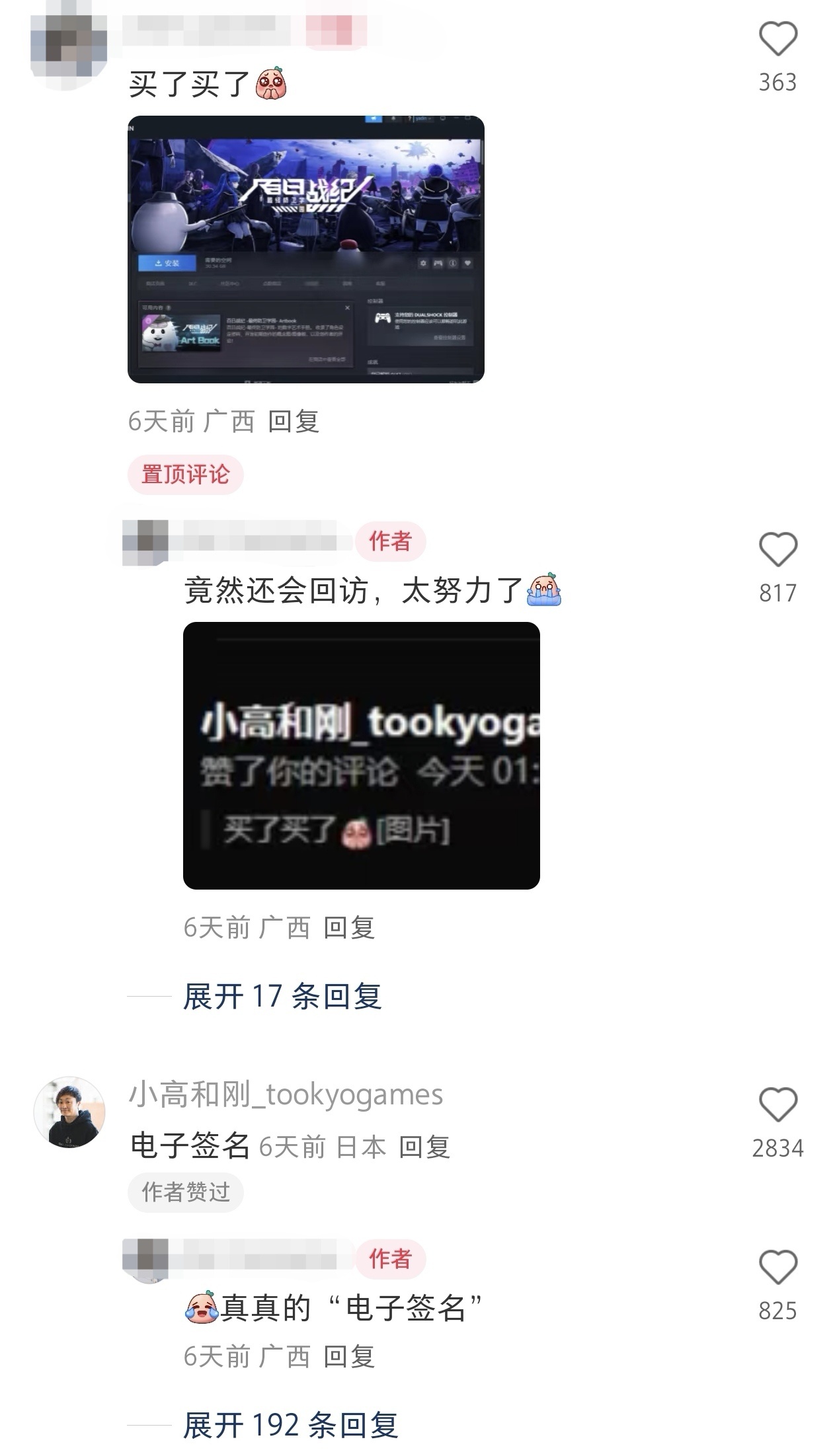Expand 192 replies
The width and height of the screenshot is (833, 1456).
click(x=291, y=1425)
